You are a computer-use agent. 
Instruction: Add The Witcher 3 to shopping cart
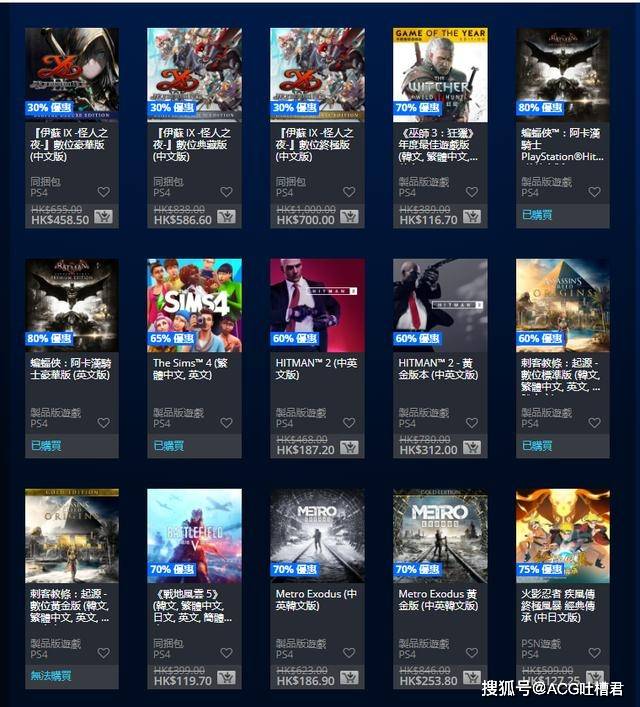click(472, 218)
